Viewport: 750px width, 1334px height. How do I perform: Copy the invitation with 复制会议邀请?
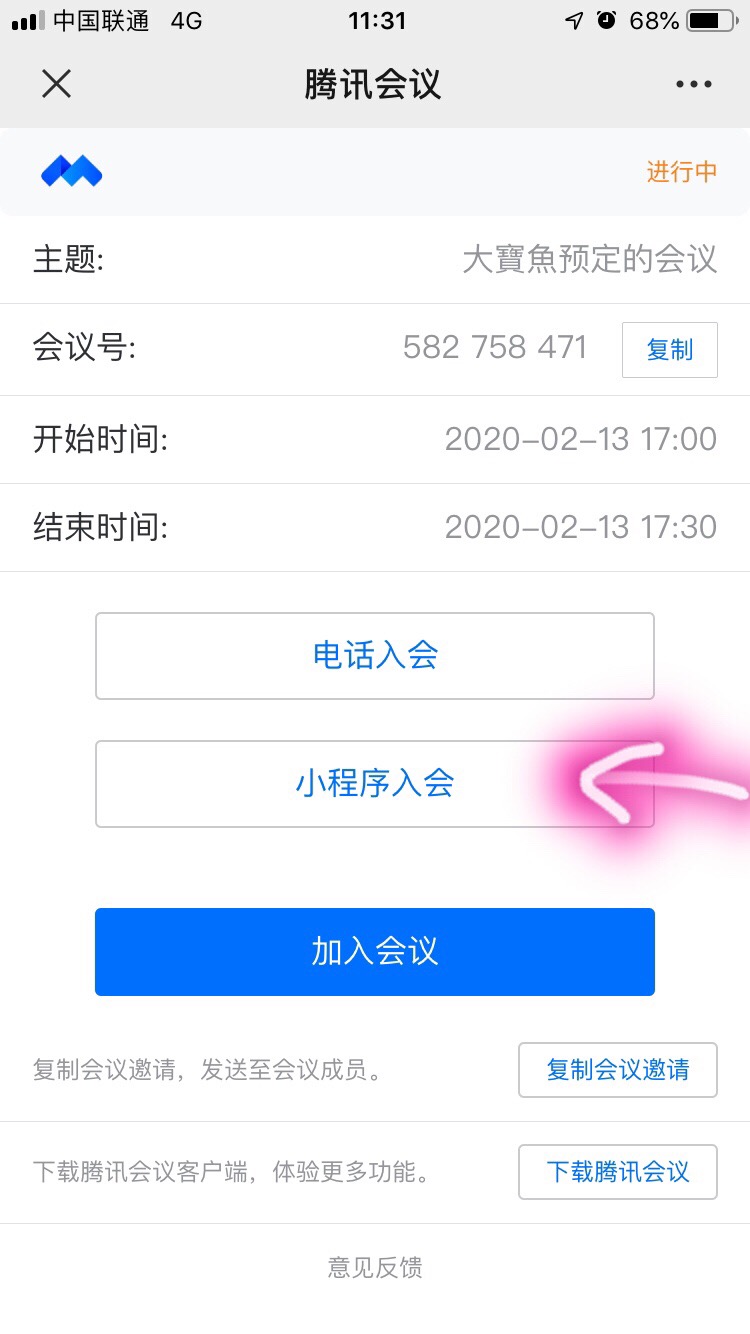617,1069
